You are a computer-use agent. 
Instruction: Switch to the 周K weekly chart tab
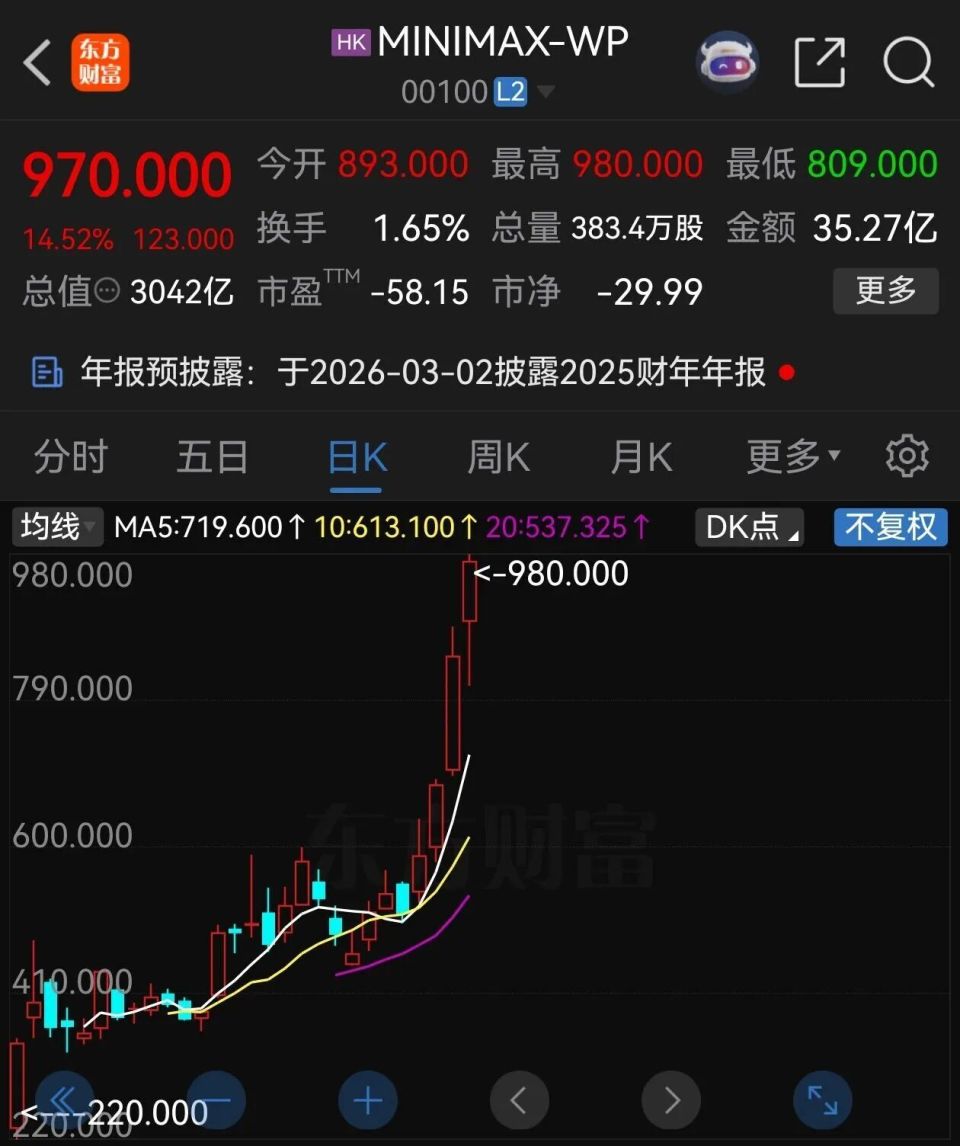pos(497,455)
